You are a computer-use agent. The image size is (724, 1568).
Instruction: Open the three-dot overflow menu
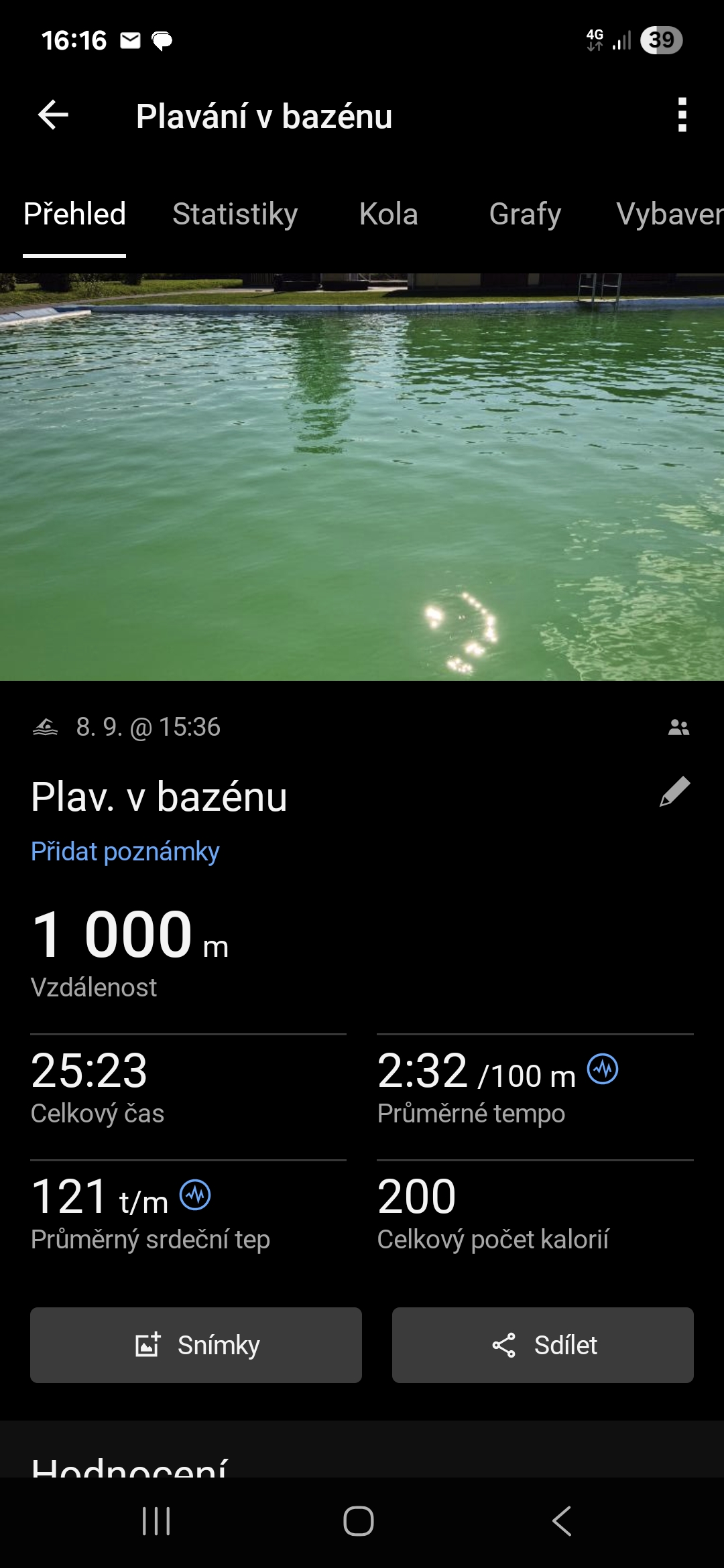pyautogui.click(x=682, y=115)
